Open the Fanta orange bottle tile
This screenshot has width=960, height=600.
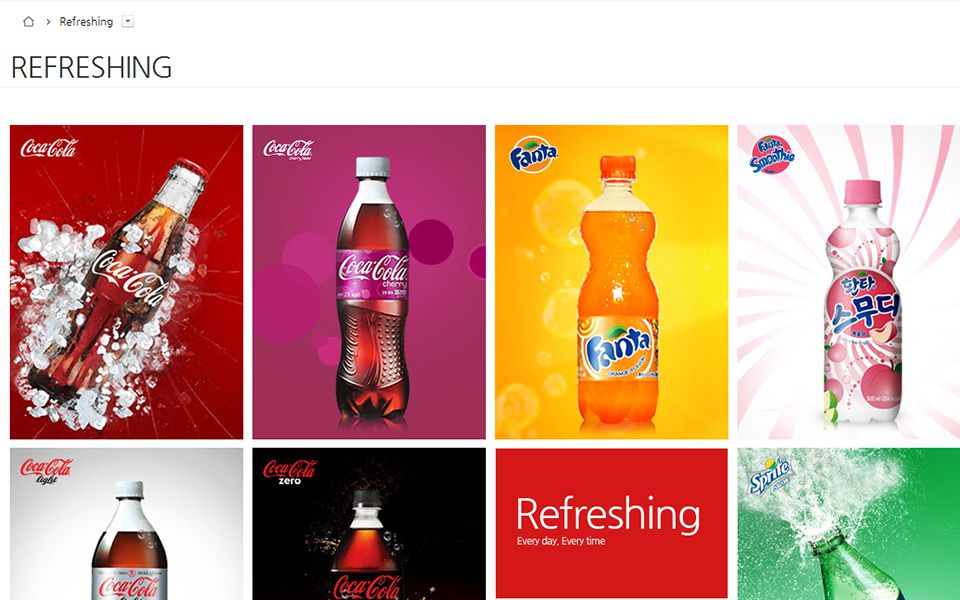coord(611,282)
